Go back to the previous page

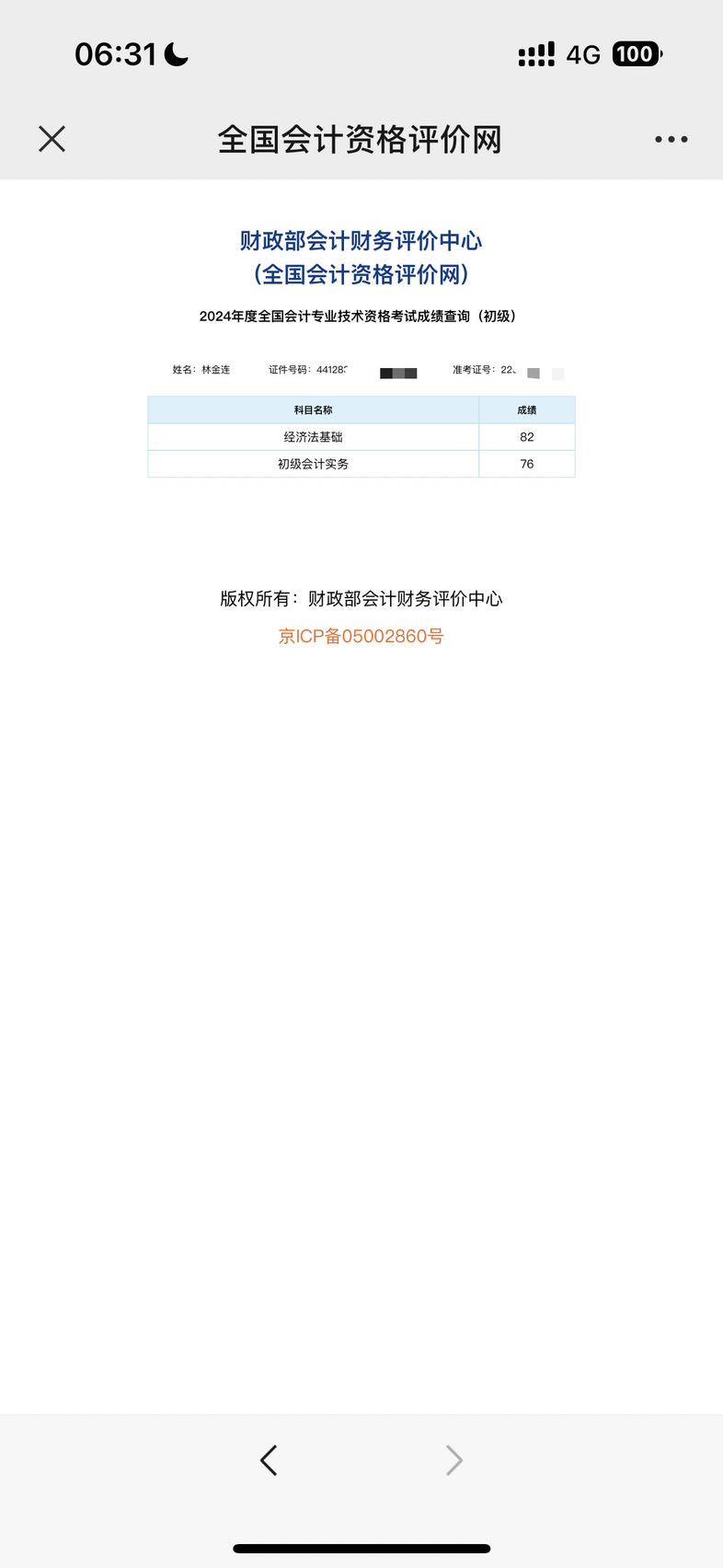tap(269, 1460)
